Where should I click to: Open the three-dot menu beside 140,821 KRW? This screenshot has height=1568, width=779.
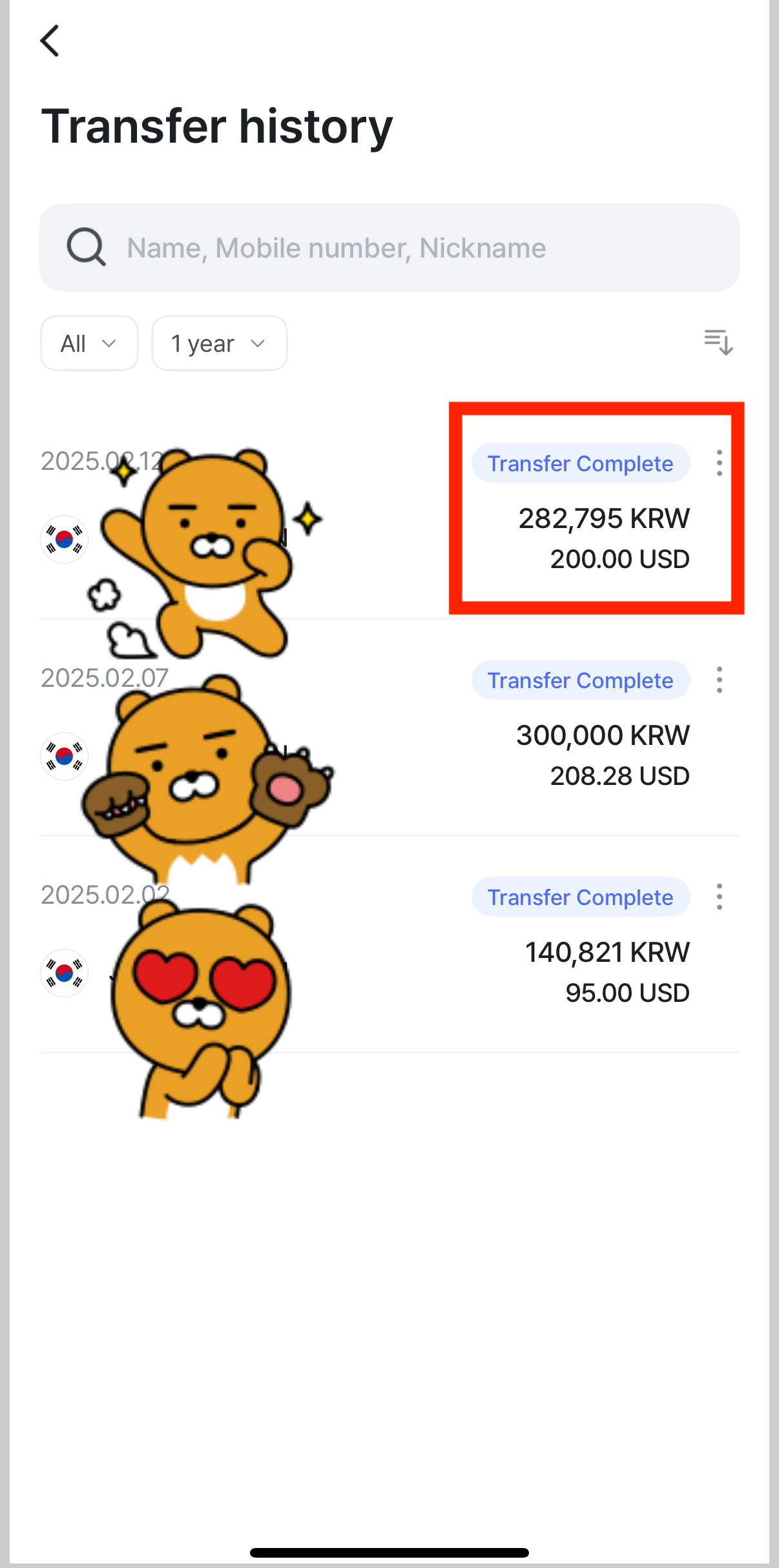pos(719,897)
